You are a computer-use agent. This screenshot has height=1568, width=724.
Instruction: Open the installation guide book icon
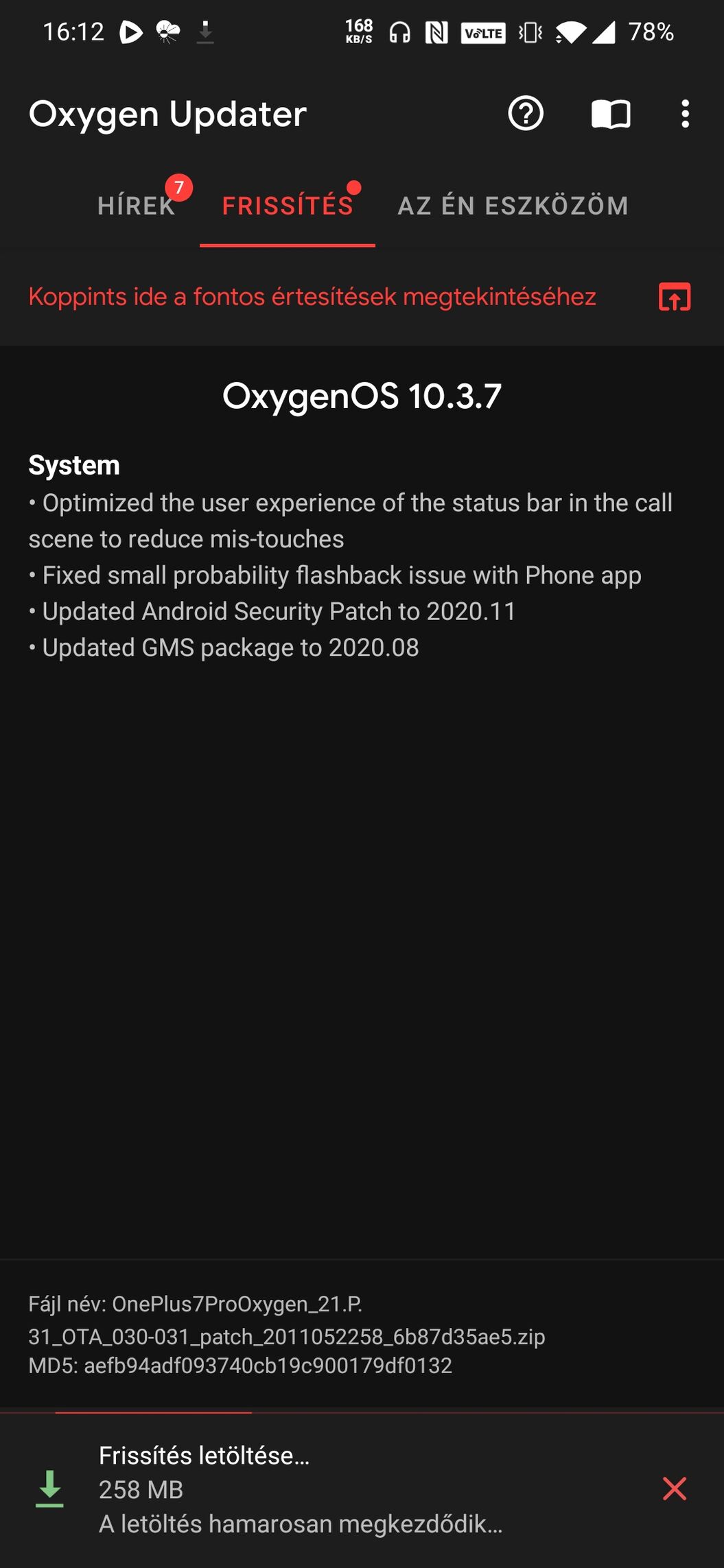[611, 114]
